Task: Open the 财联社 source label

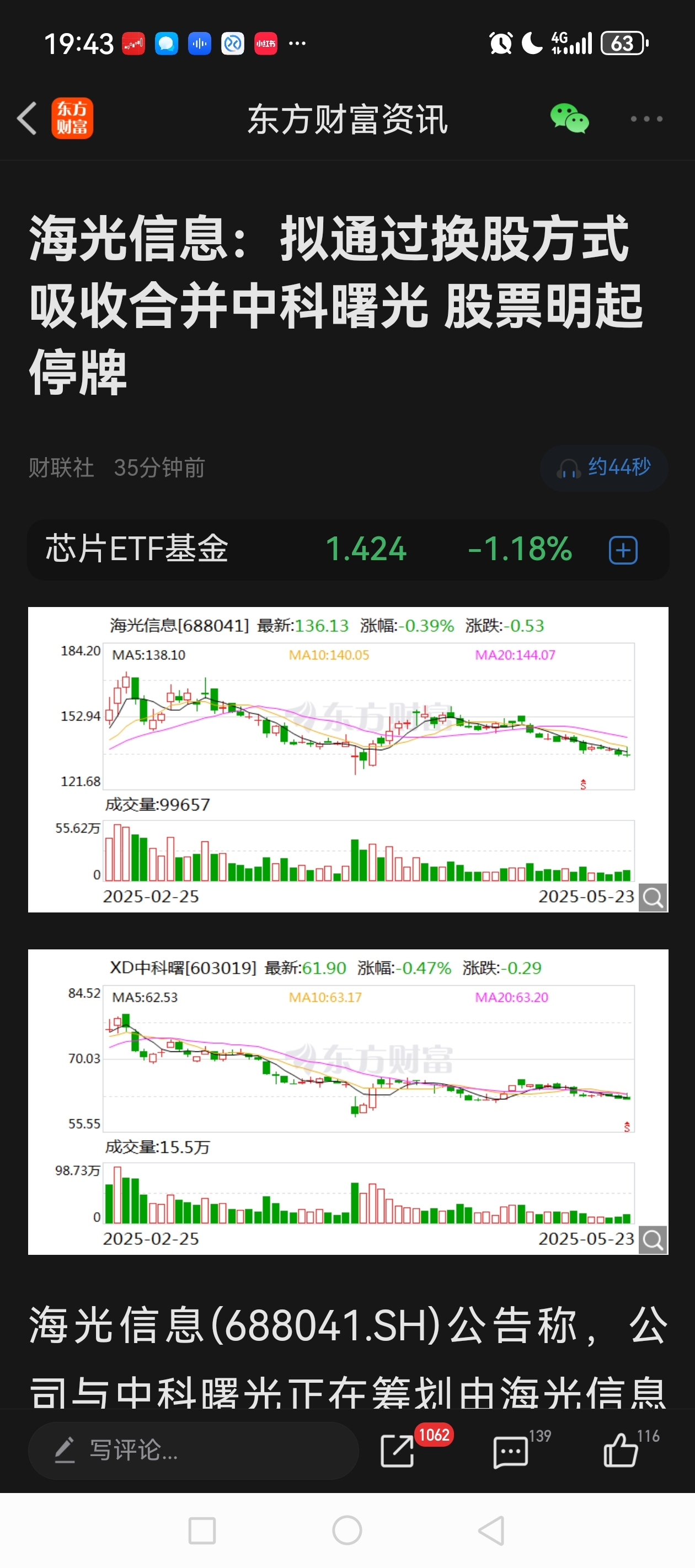Action: click(60, 469)
